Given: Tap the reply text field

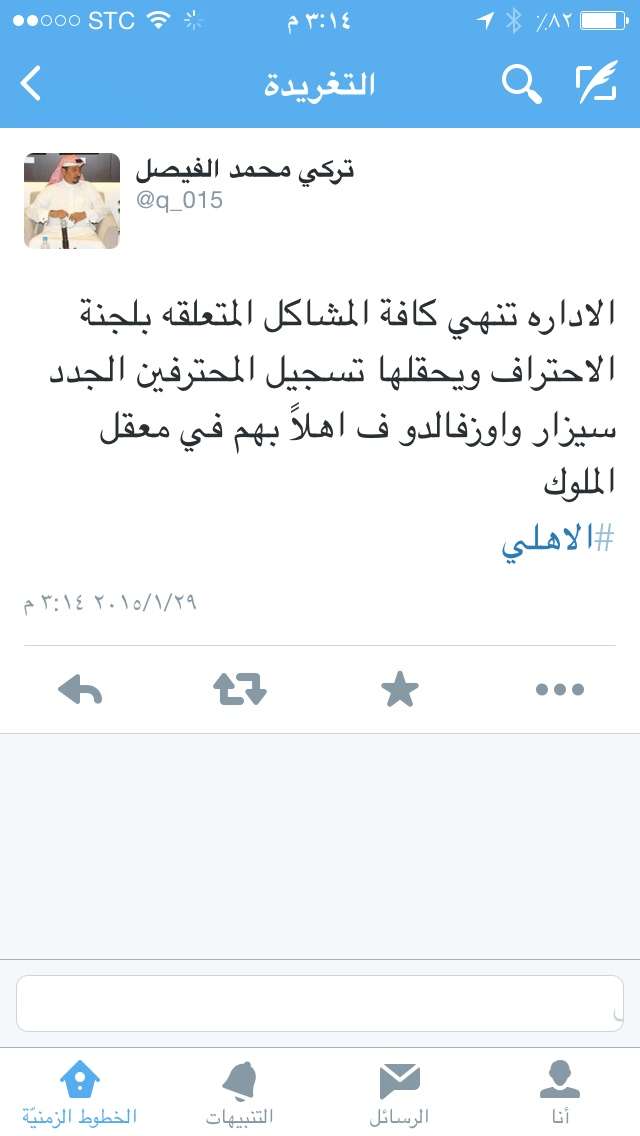Looking at the screenshot, I should pyautogui.click(x=320, y=1003).
